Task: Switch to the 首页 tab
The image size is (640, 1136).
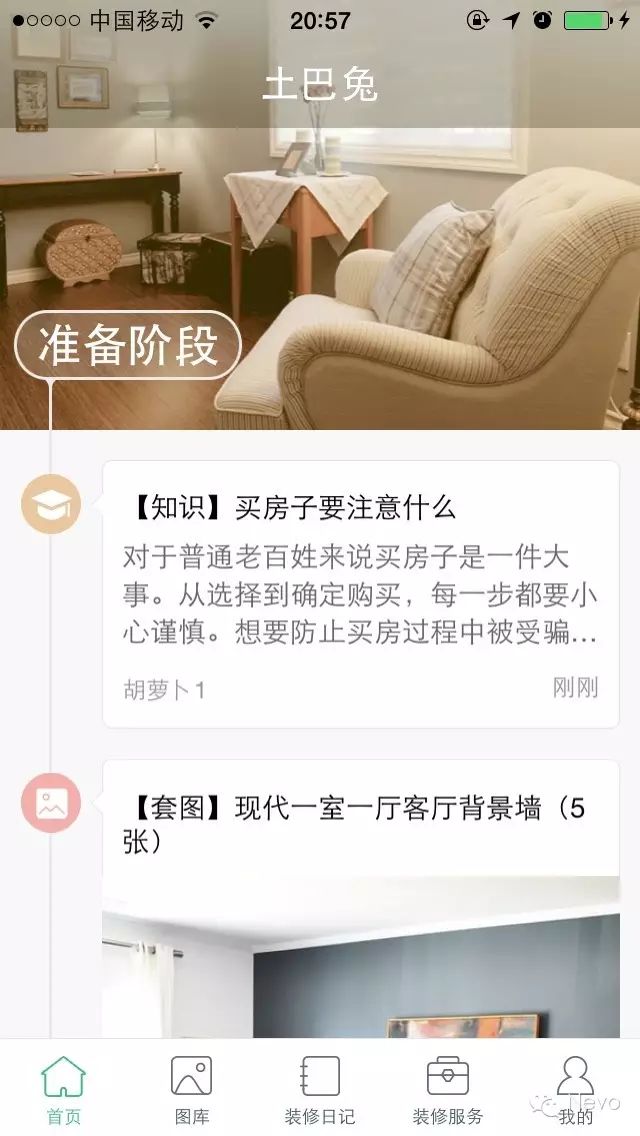Action: [x=63, y=1090]
